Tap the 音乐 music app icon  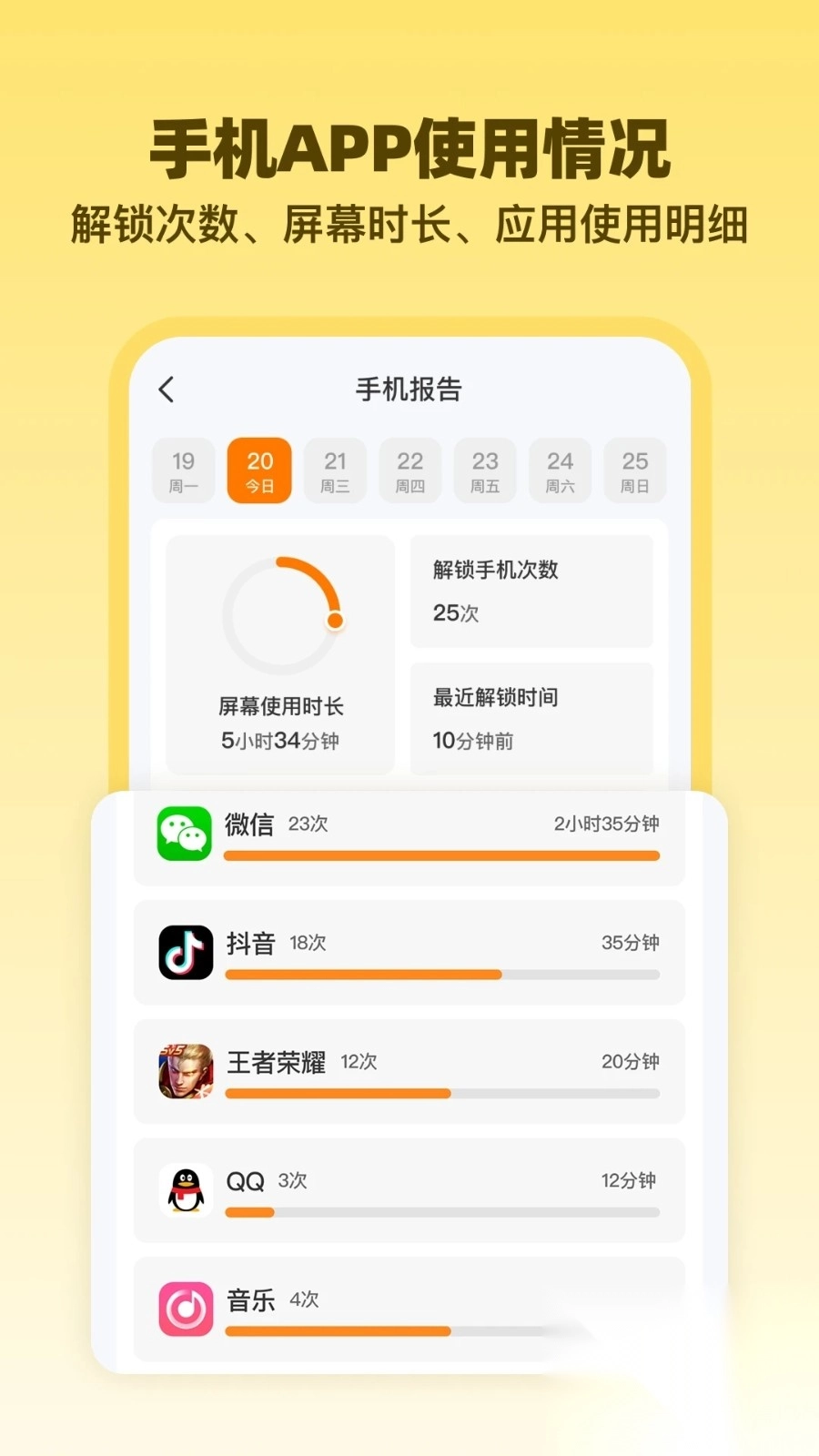[x=184, y=1310]
